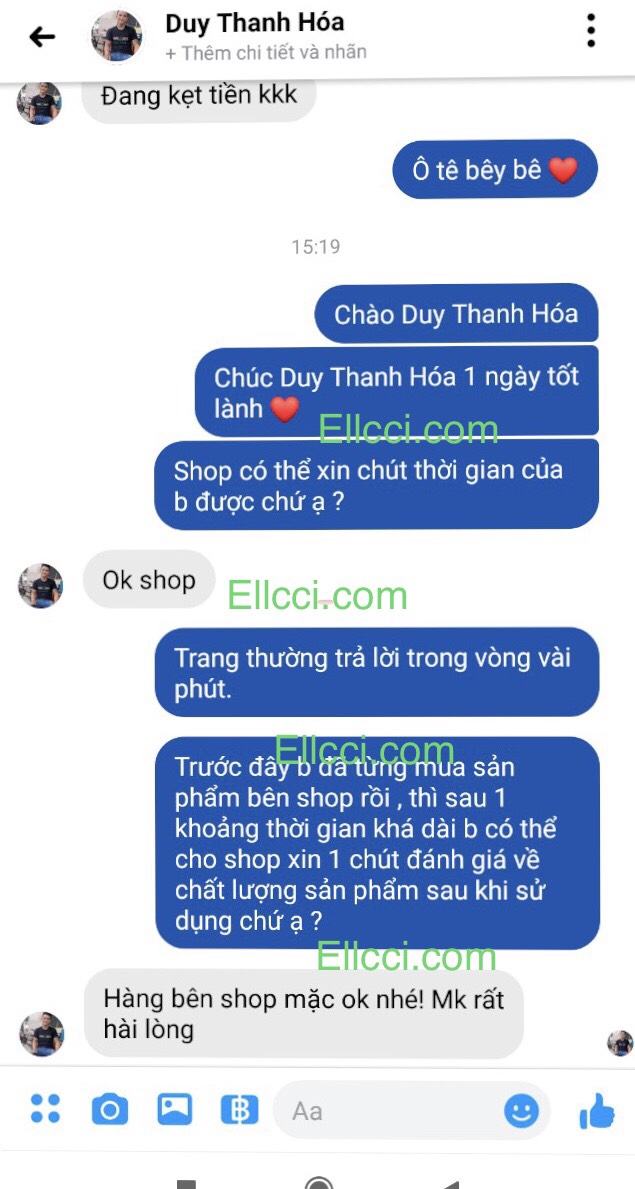Open the three-dot overflow menu
635x1189 pixels.
point(591,31)
